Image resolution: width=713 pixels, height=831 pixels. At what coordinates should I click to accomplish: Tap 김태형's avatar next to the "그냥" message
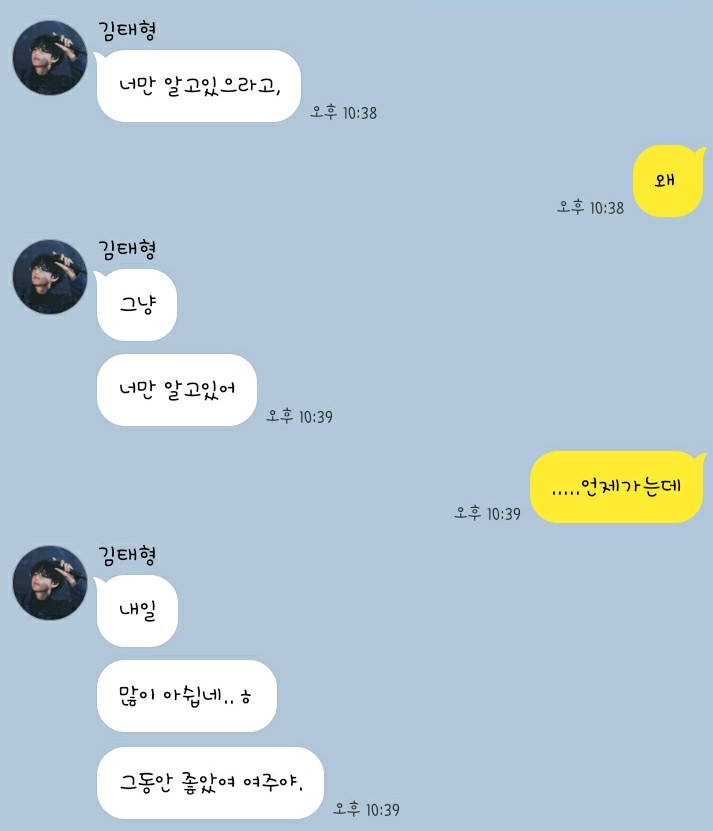50,277
